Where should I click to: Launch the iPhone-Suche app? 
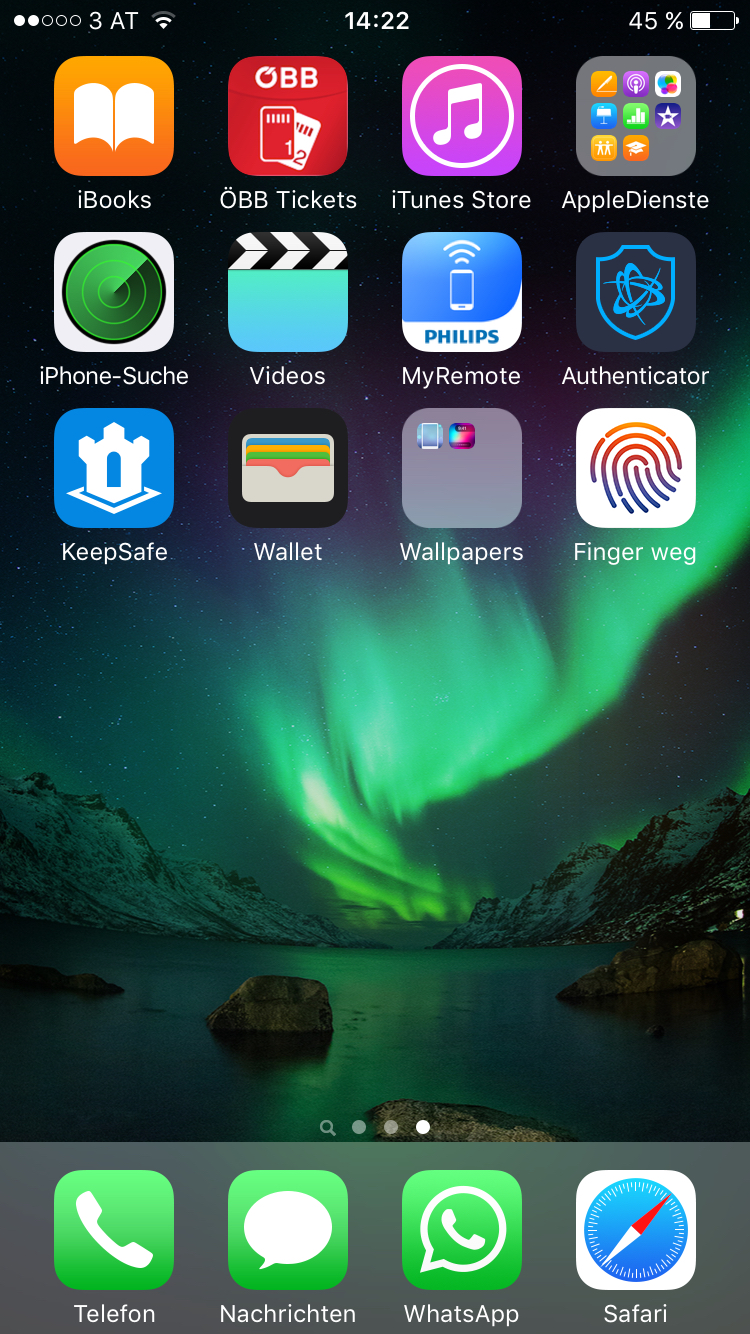[114, 292]
